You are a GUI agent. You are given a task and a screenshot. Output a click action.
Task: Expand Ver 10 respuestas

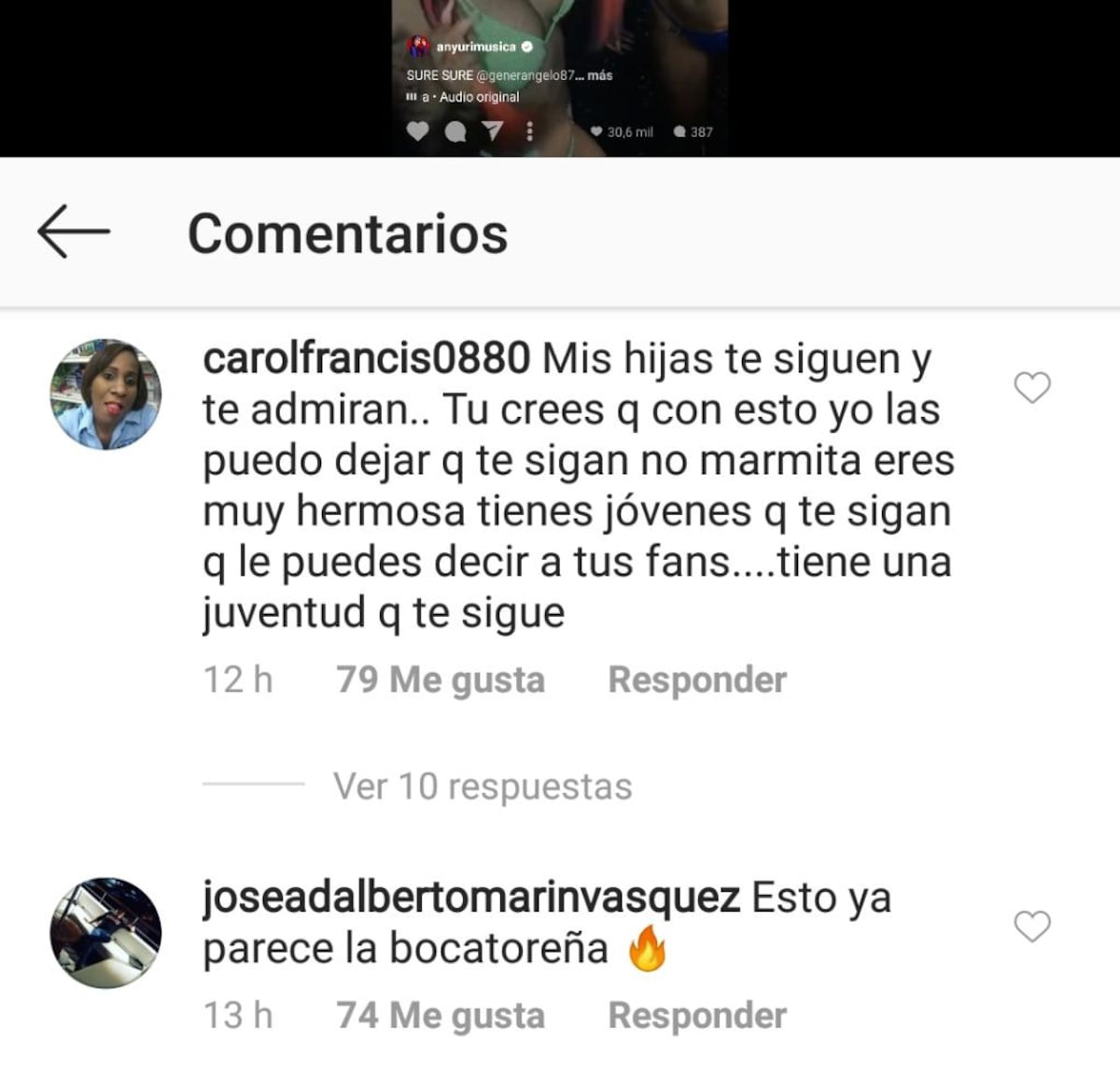(x=482, y=787)
